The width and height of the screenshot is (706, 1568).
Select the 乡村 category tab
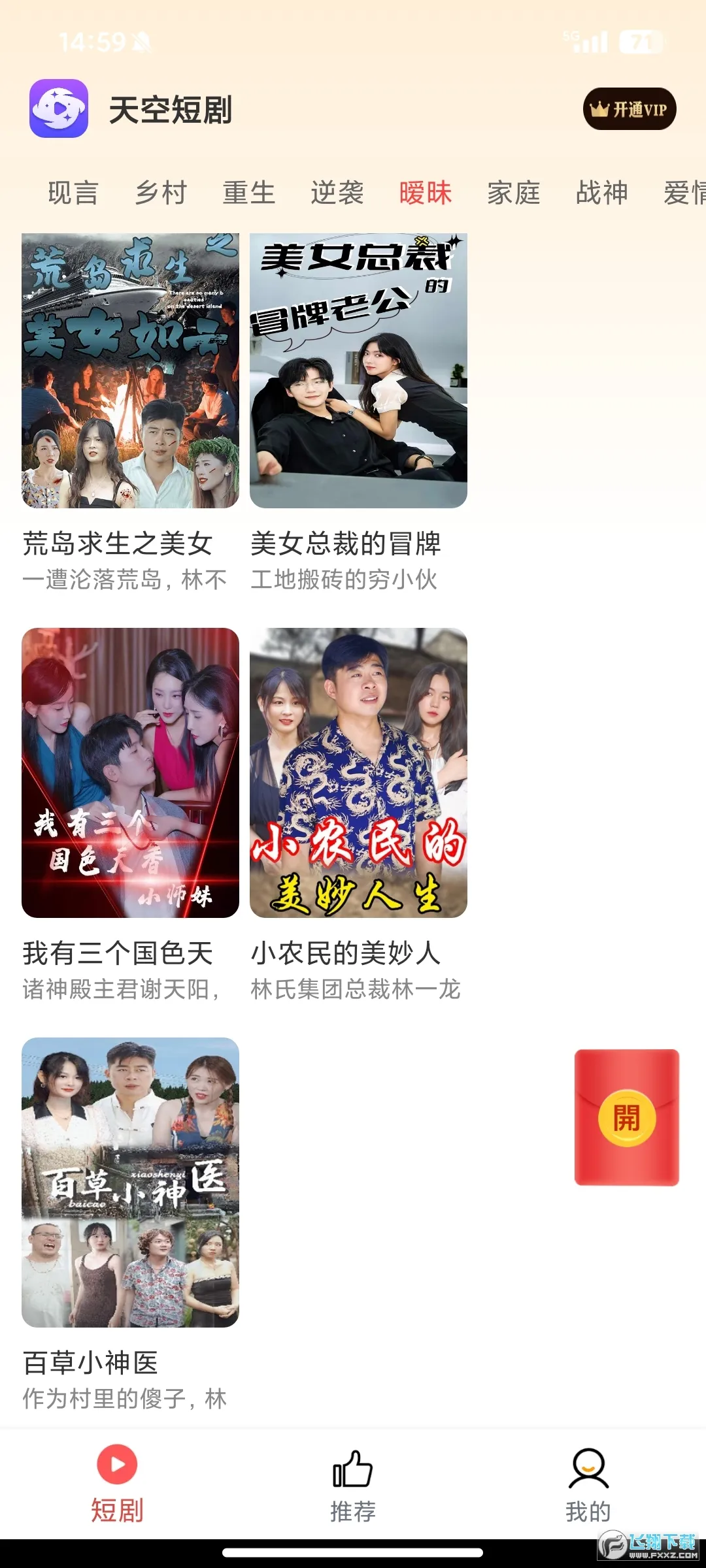[161, 193]
